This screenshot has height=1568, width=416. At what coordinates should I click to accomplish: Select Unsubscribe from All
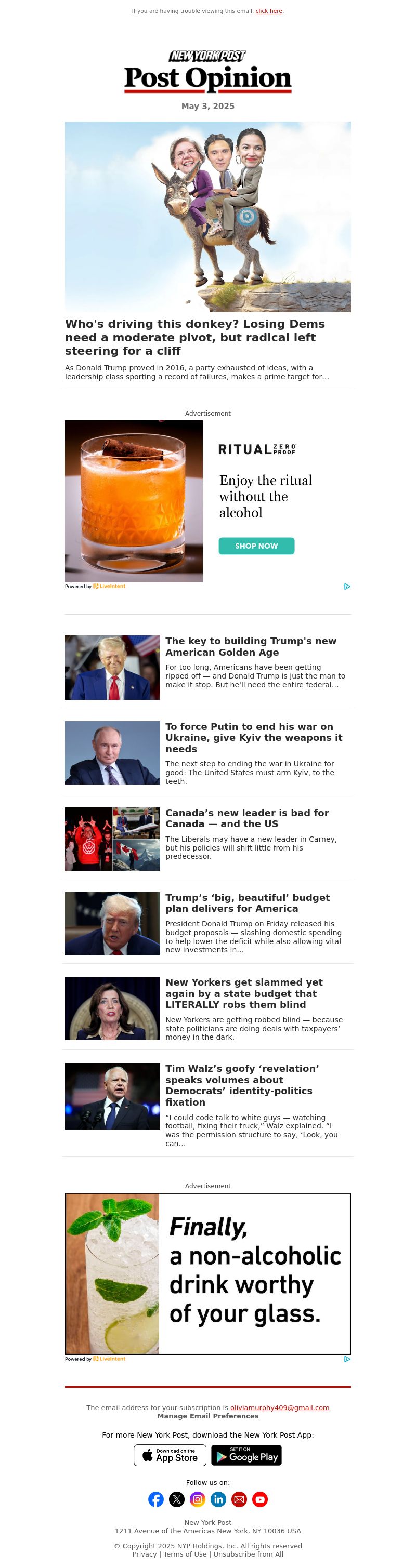[x=248, y=1553]
